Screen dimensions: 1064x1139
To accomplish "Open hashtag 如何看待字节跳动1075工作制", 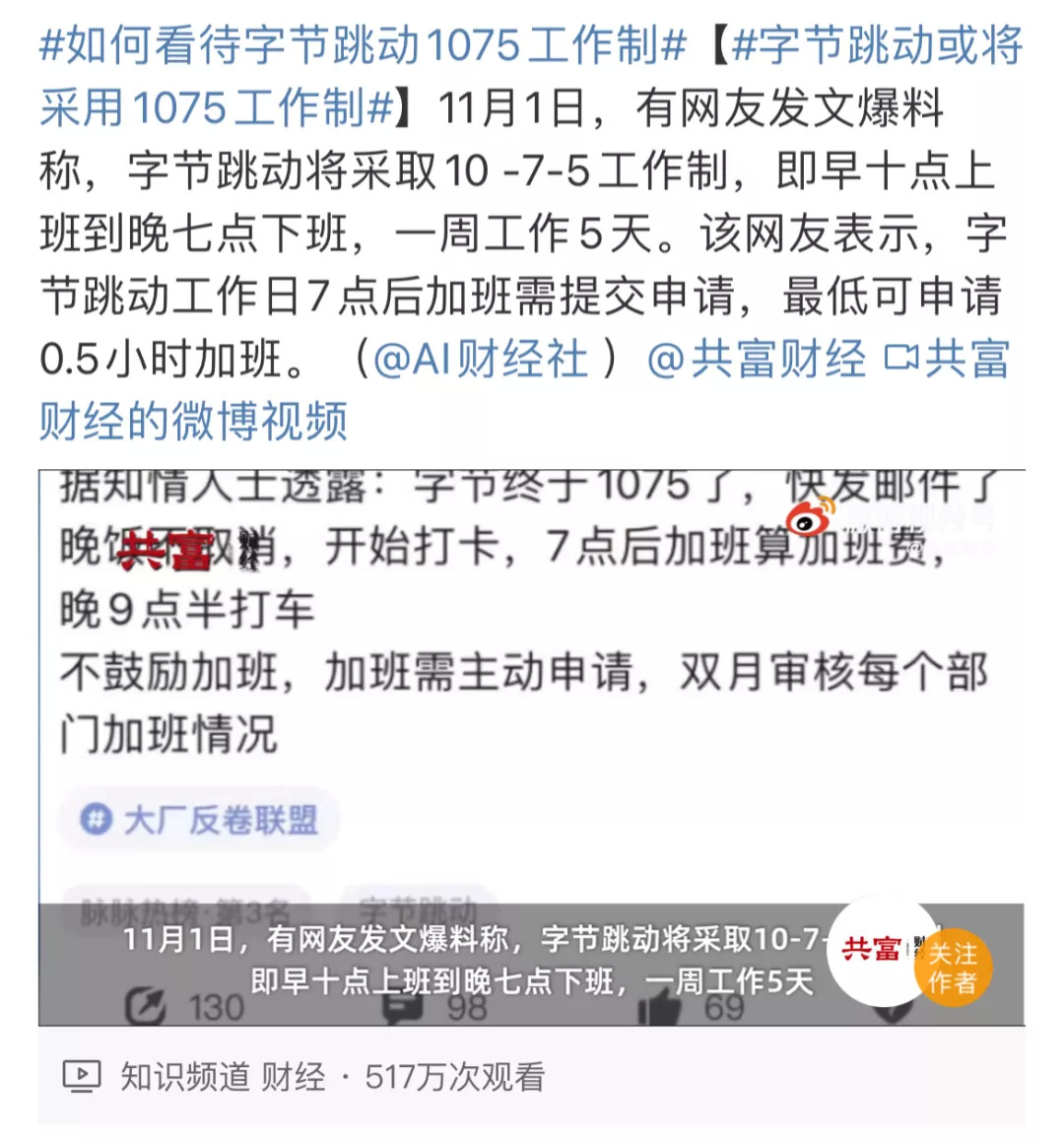I will tap(363, 46).
